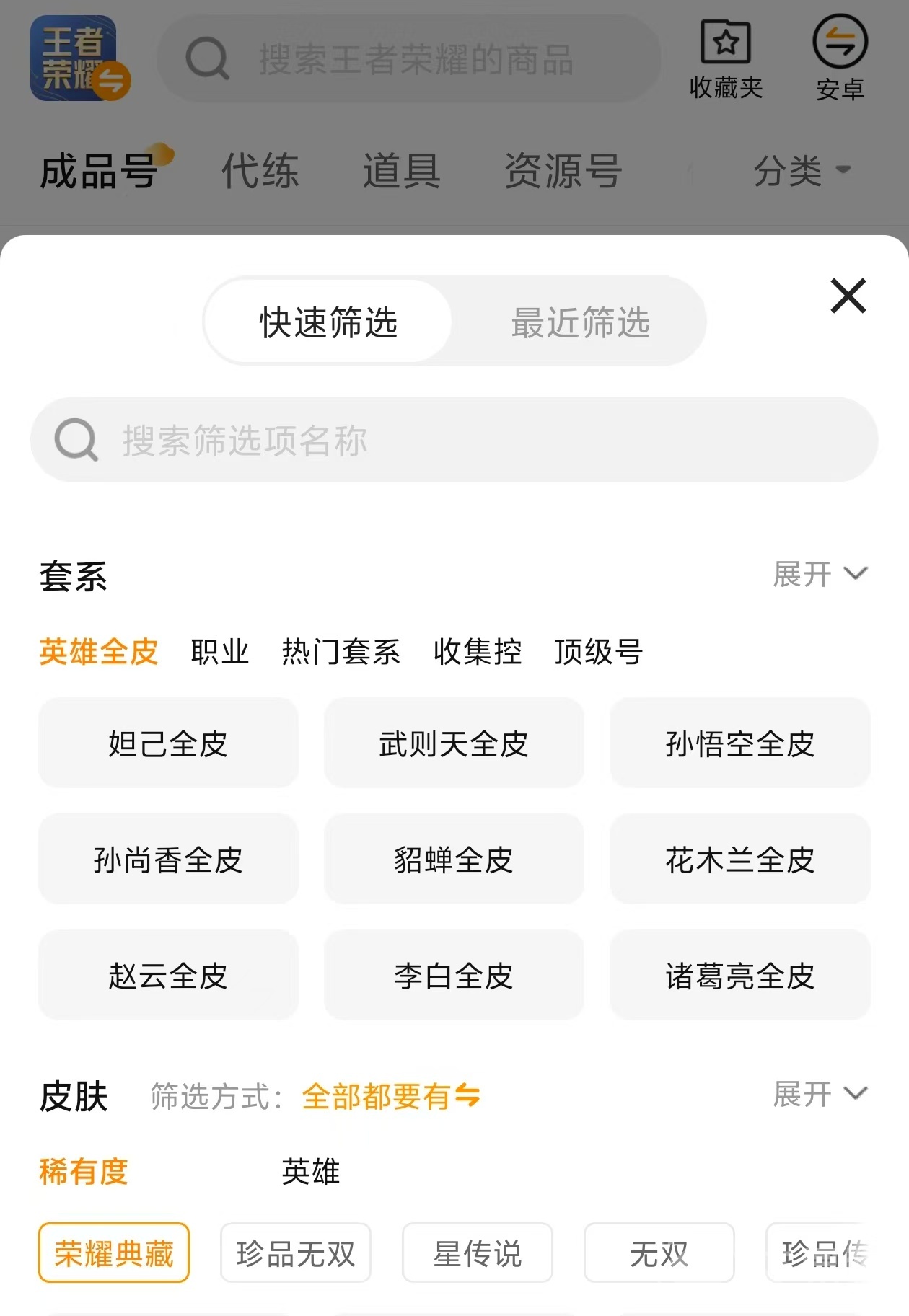The height and width of the screenshot is (1316, 909).
Task: Switch to 最近筛选 tab
Action: 580,322
